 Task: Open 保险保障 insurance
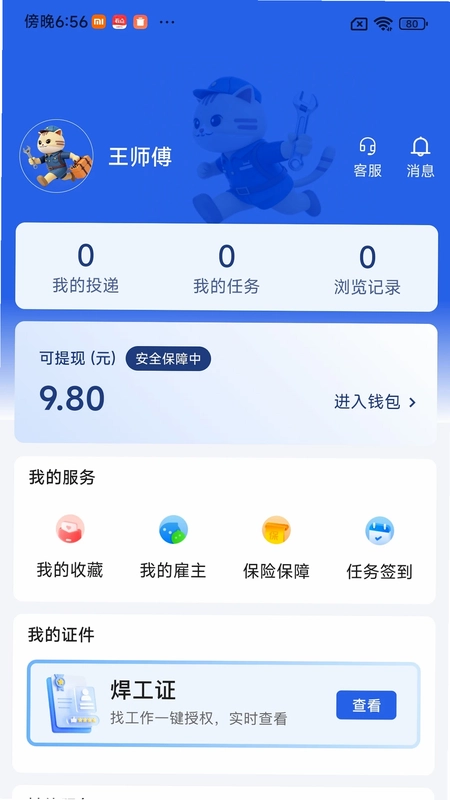point(276,547)
